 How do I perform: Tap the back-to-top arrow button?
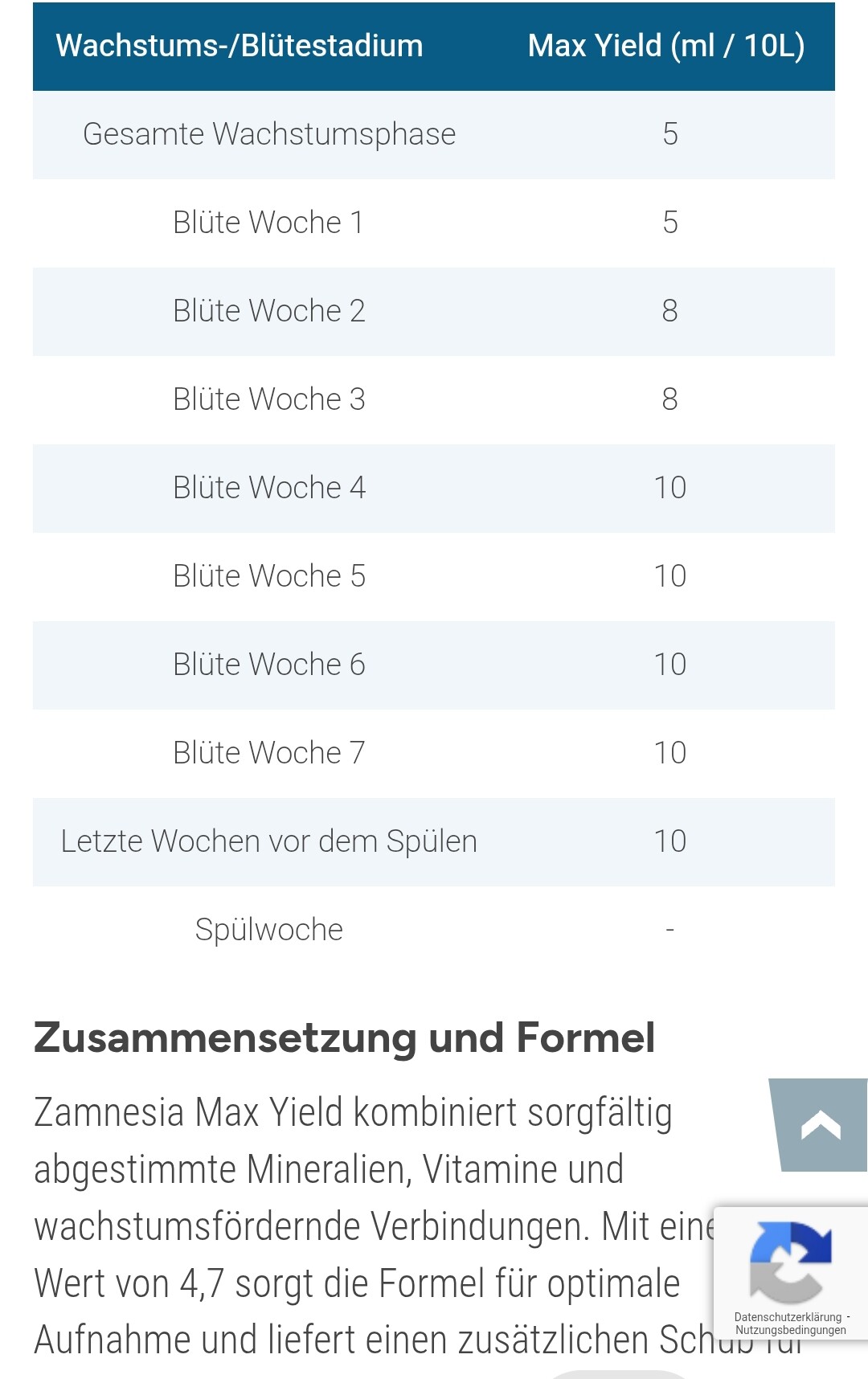coord(820,1125)
